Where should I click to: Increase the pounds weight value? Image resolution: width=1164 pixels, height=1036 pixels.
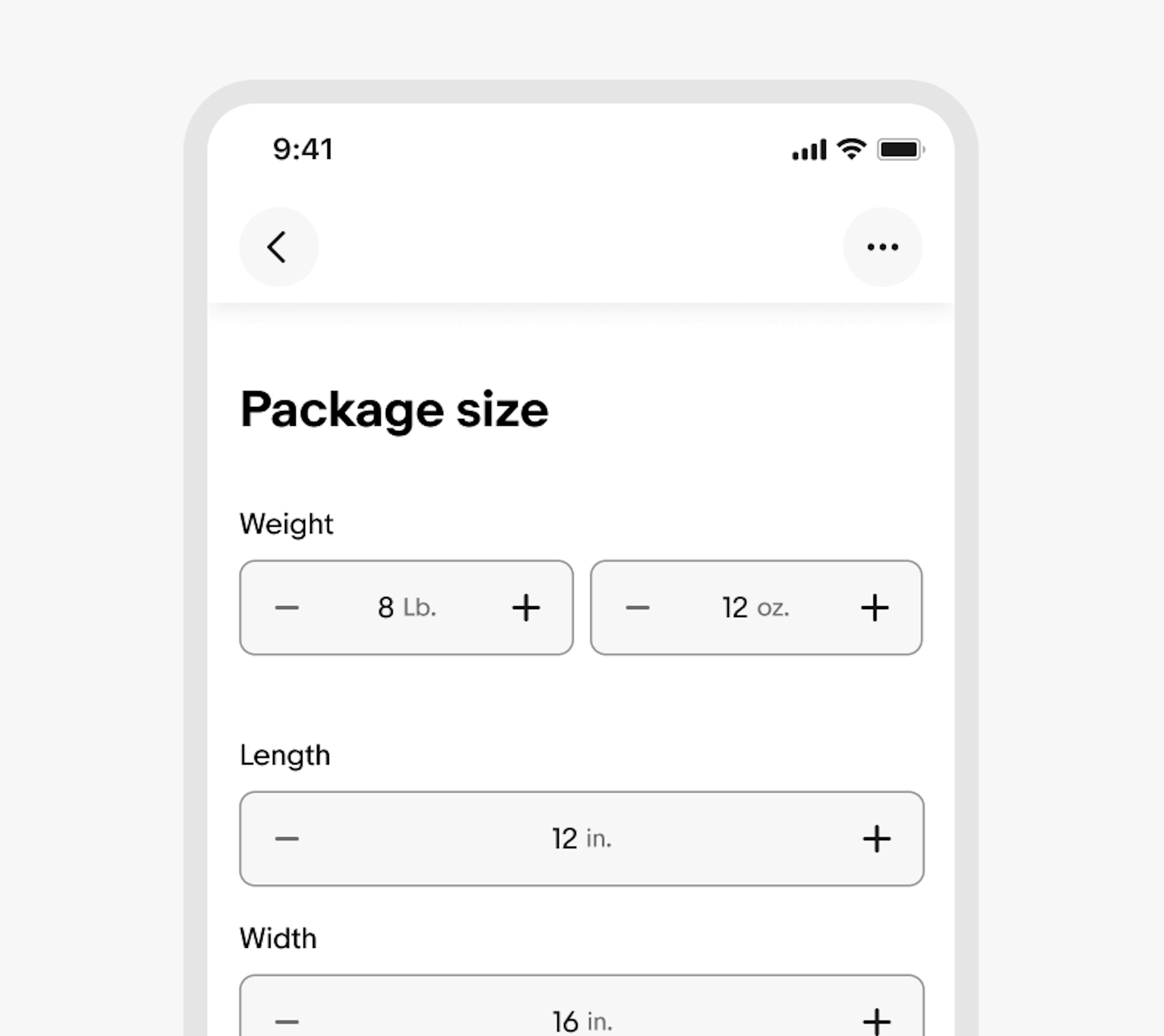pyautogui.click(x=526, y=608)
